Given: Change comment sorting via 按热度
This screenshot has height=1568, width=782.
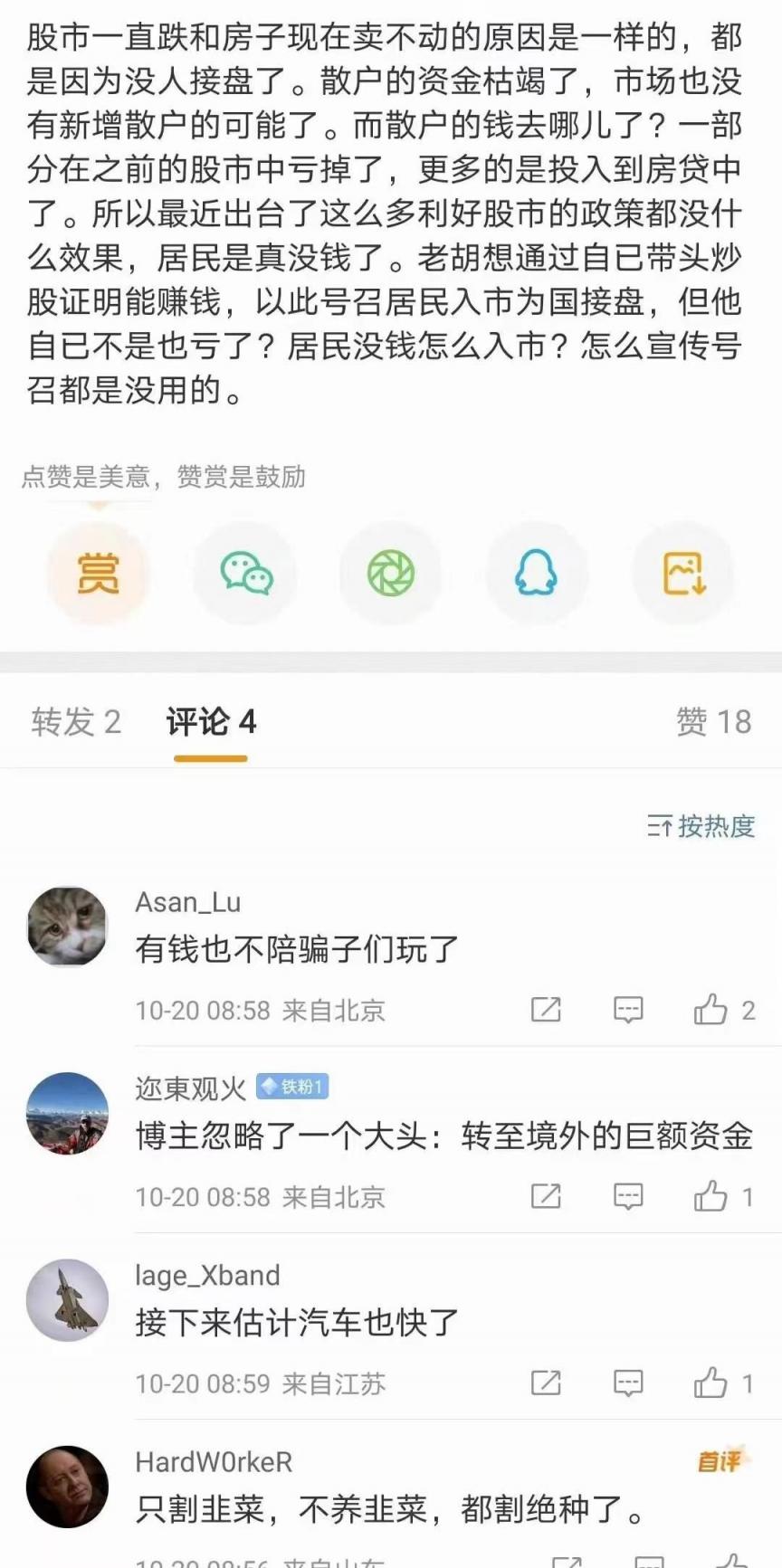Looking at the screenshot, I should pos(701,826).
